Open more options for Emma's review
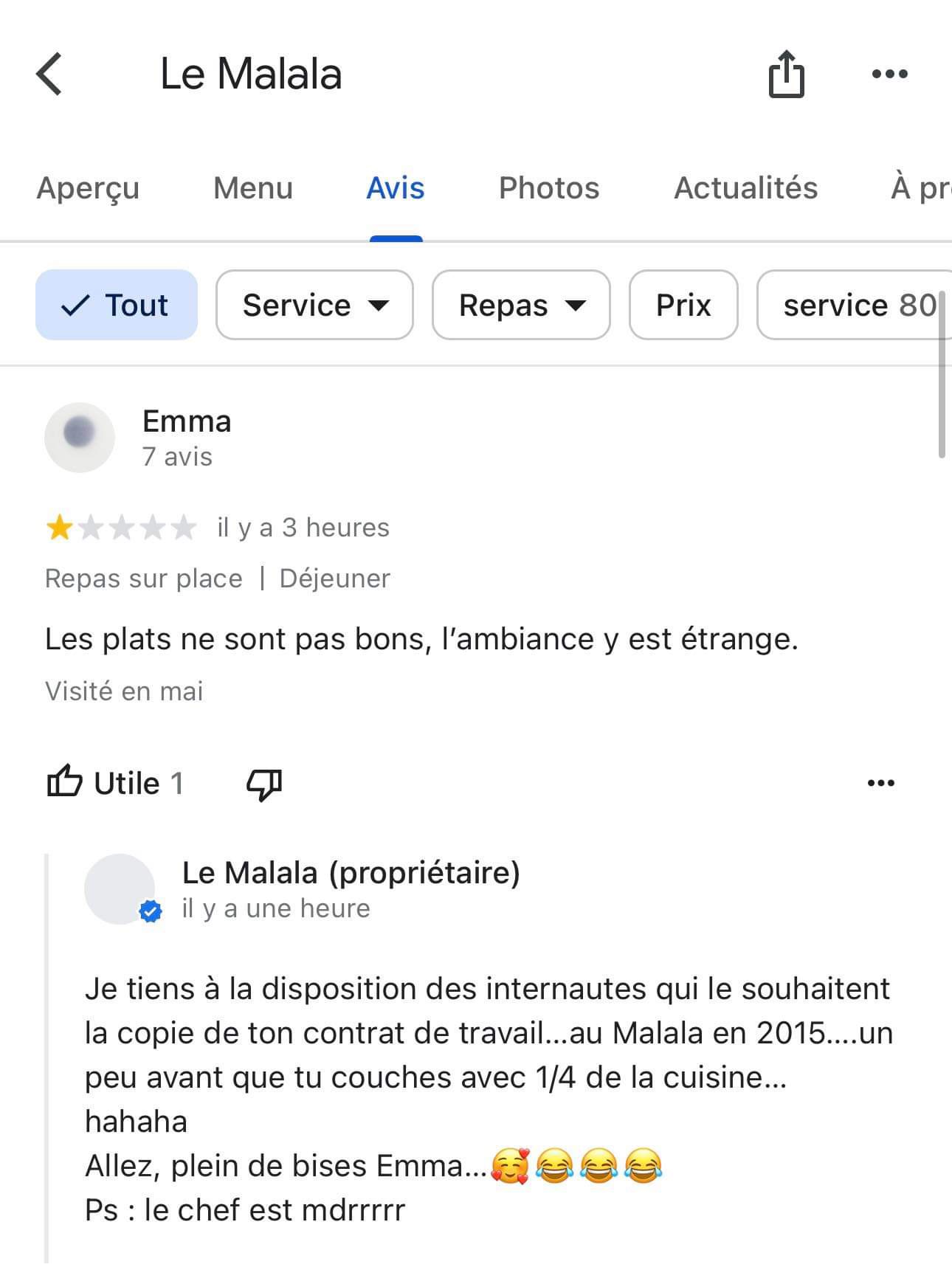 880,783
